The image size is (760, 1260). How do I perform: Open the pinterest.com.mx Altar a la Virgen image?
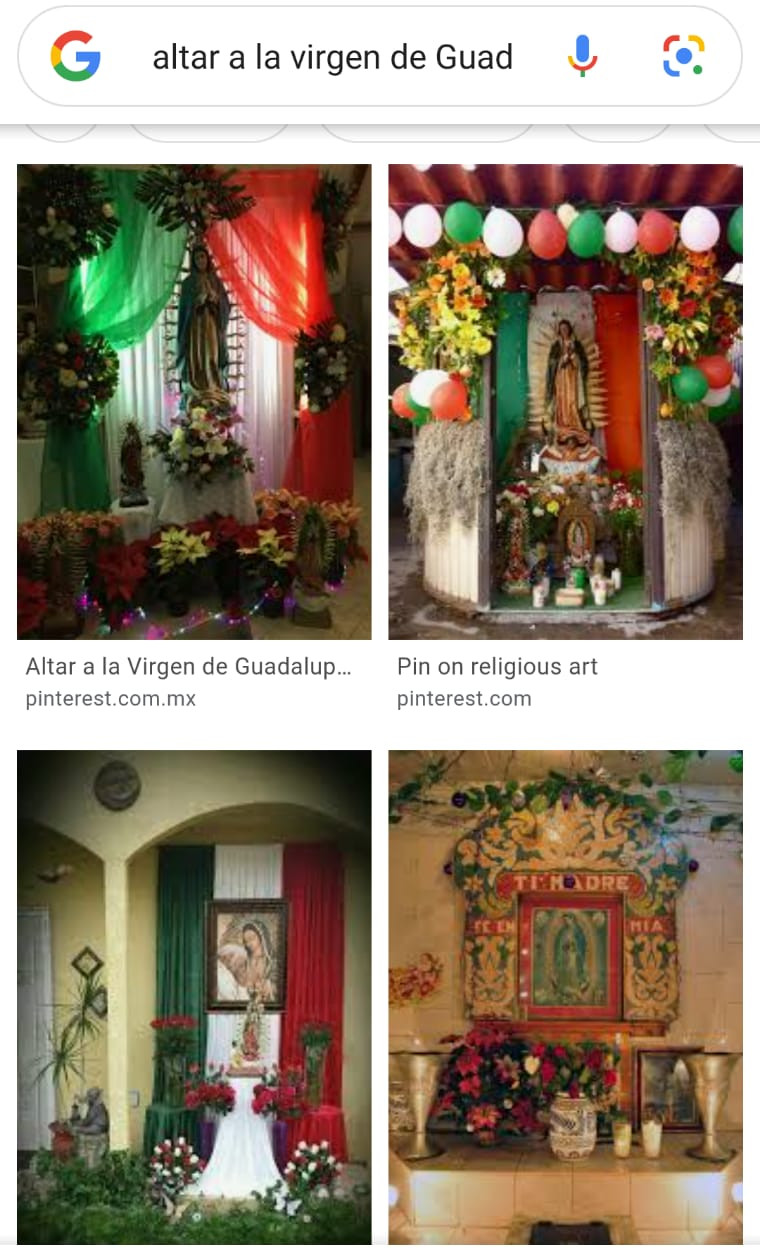(194, 402)
